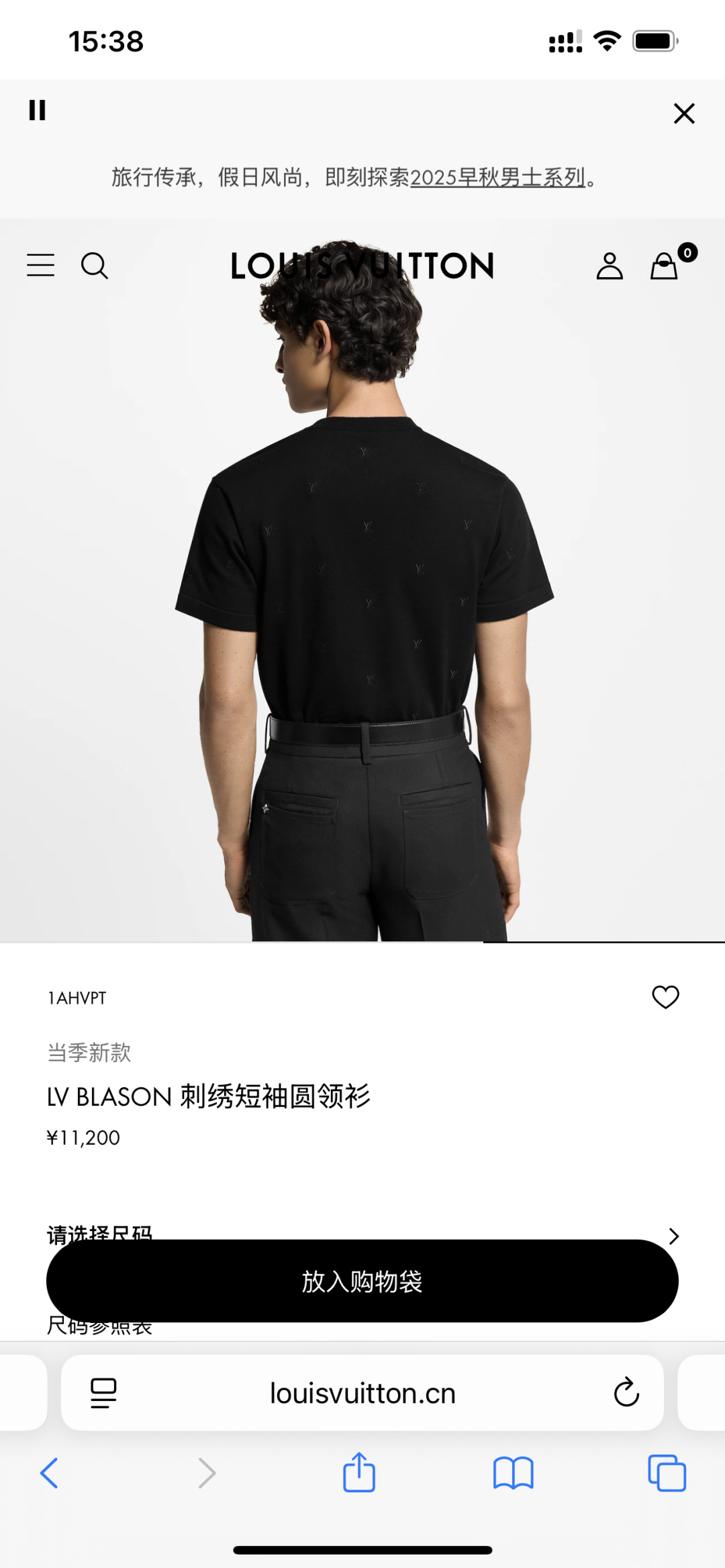Add this shirt to the wishlist
The image size is (725, 1568).
(x=665, y=997)
